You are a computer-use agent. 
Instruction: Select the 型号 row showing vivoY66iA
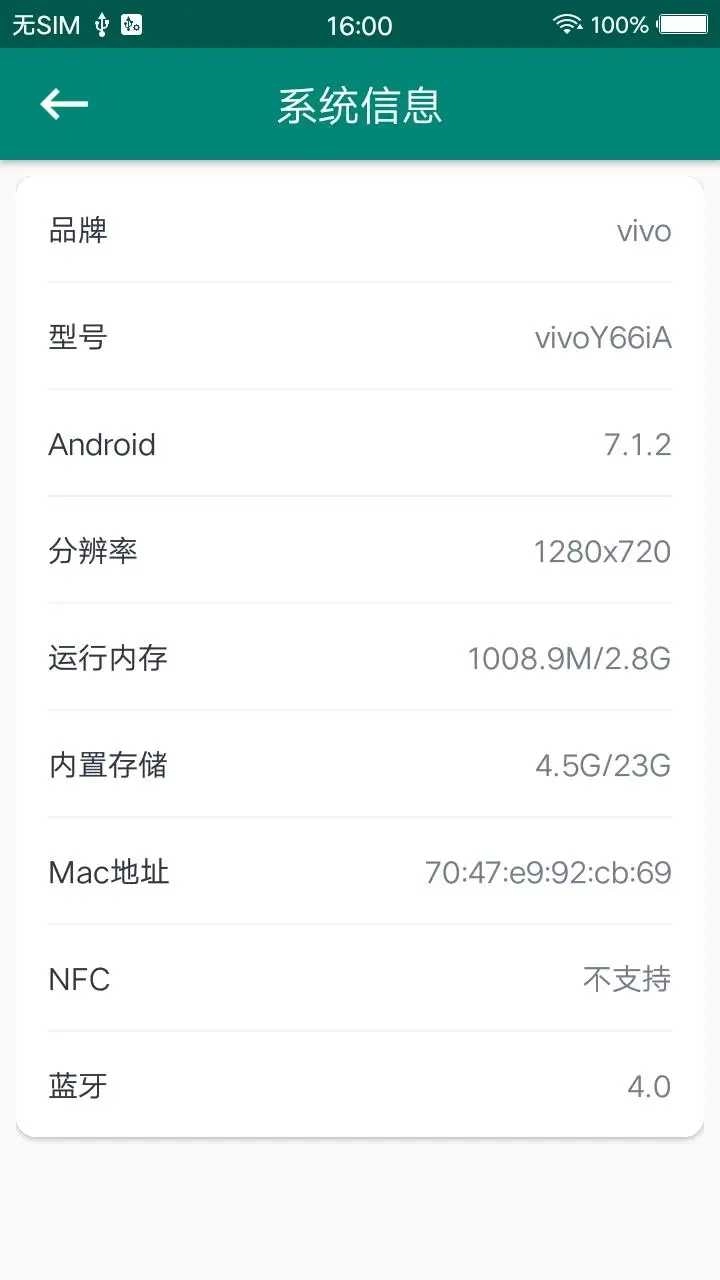(360, 338)
